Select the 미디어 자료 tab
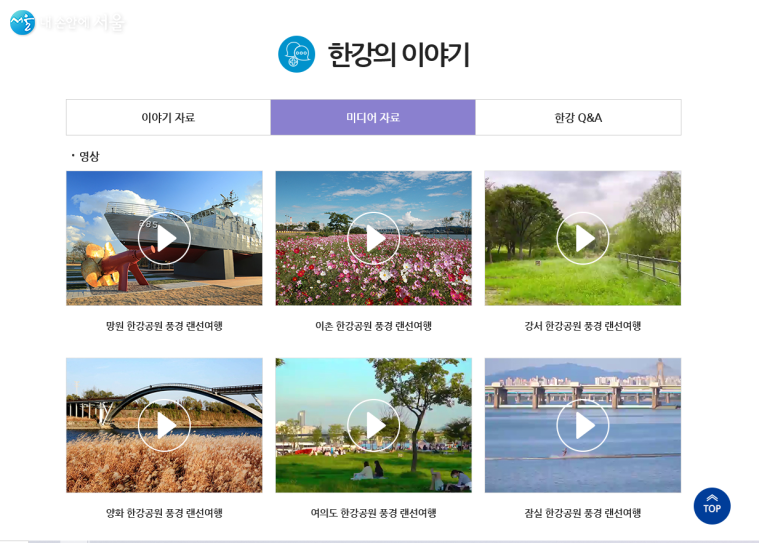The width and height of the screenshot is (759, 543). (373, 117)
